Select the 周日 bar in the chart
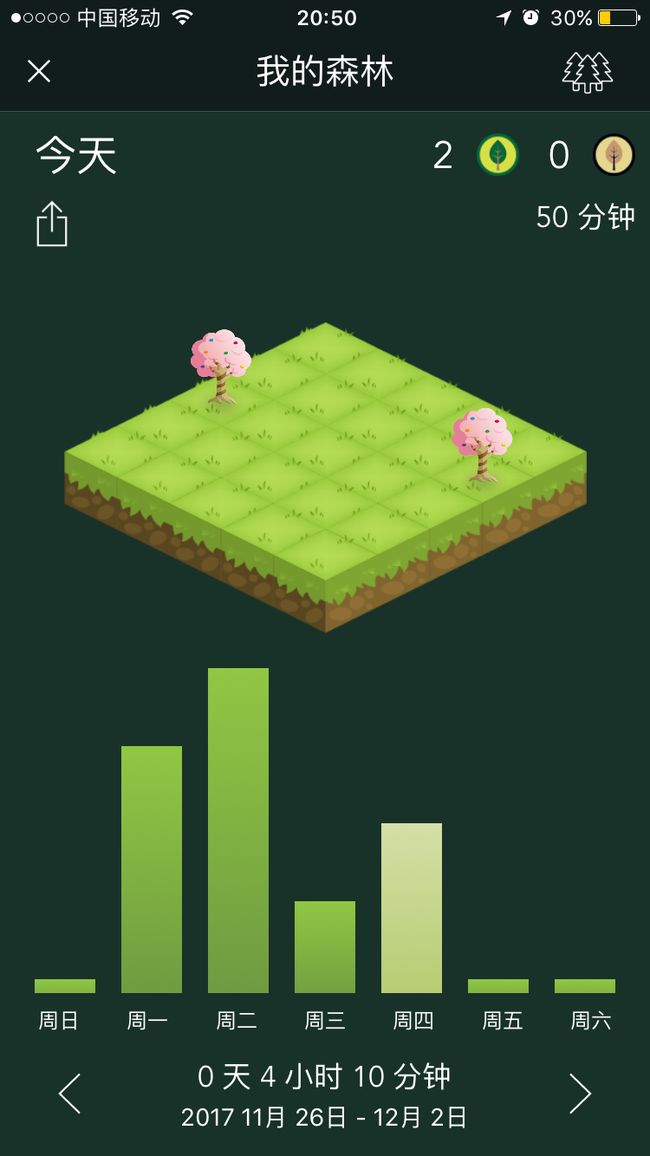 pos(65,986)
